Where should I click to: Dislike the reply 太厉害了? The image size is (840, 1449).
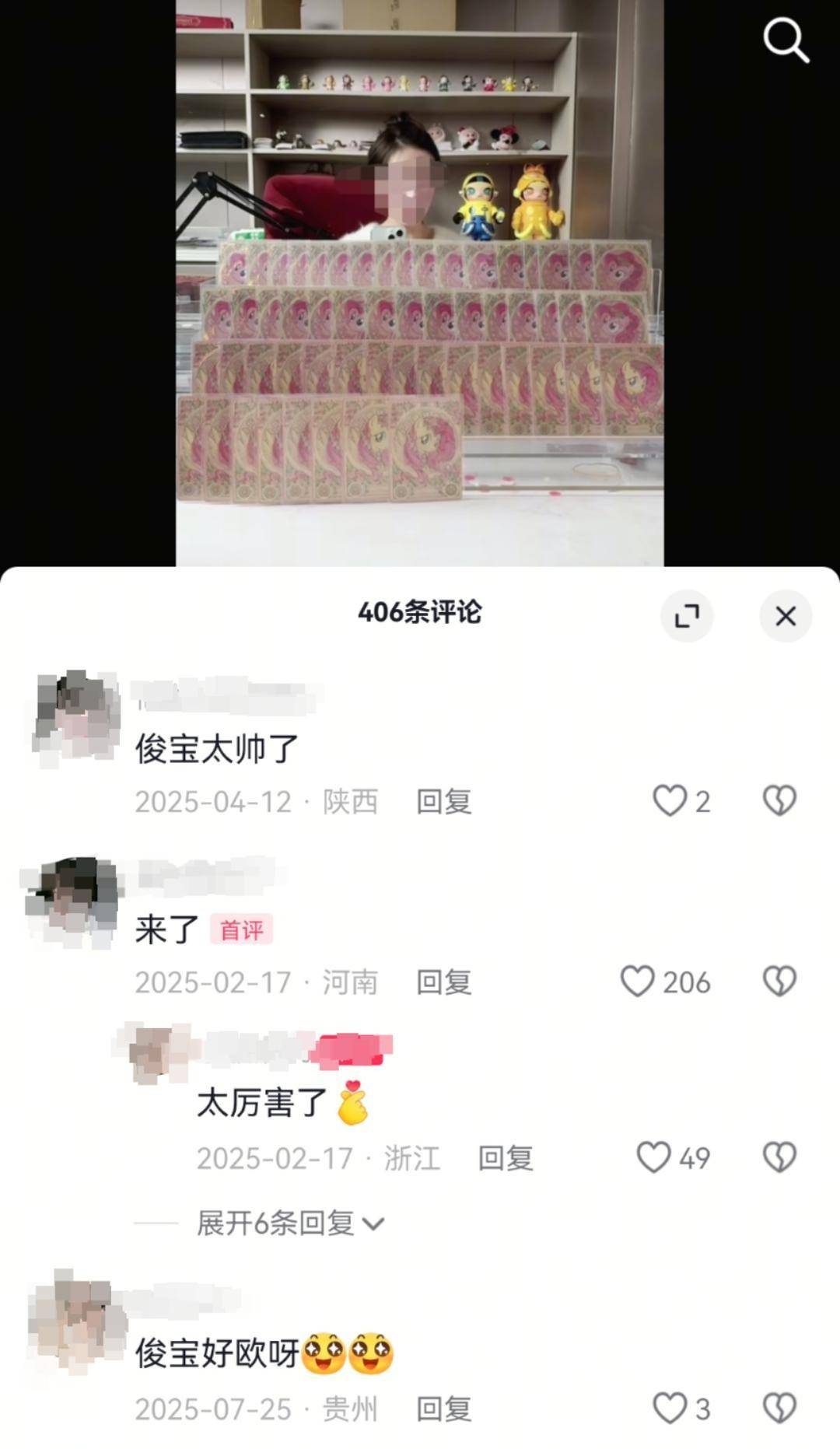[779, 1157]
